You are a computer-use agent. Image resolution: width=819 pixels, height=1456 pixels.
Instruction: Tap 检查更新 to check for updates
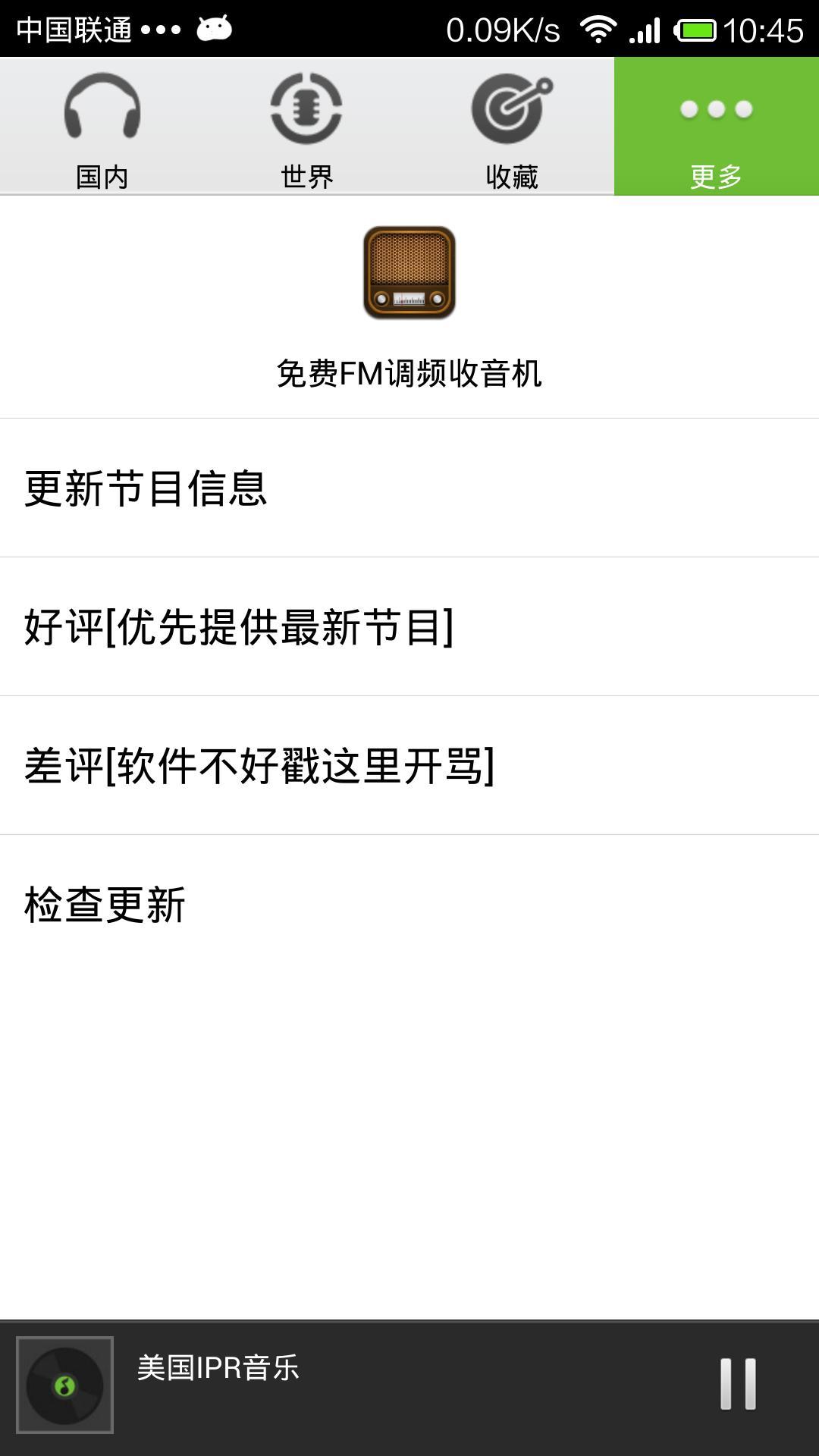click(x=409, y=904)
